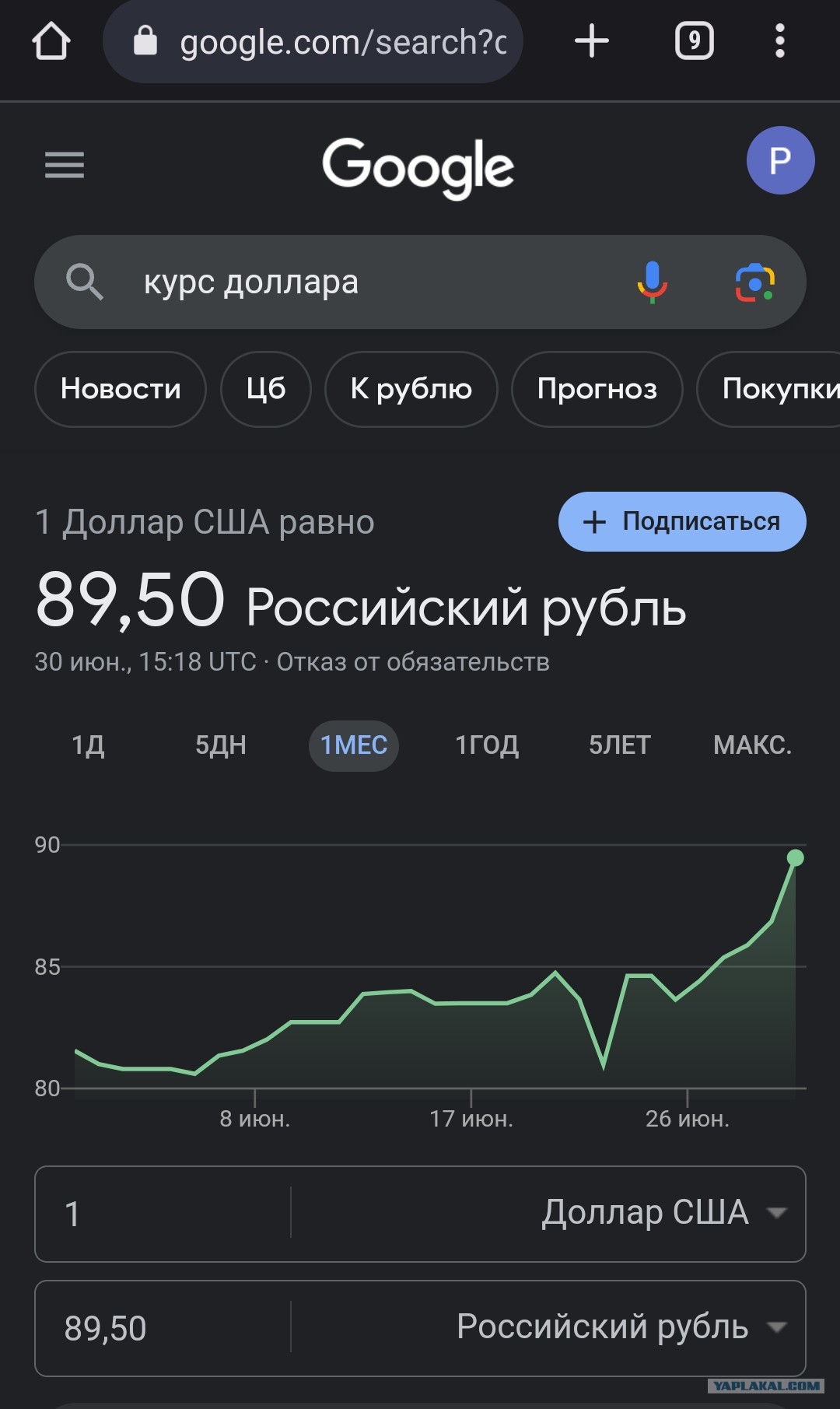Switch chart to 1ГОД range

(487, 745)
